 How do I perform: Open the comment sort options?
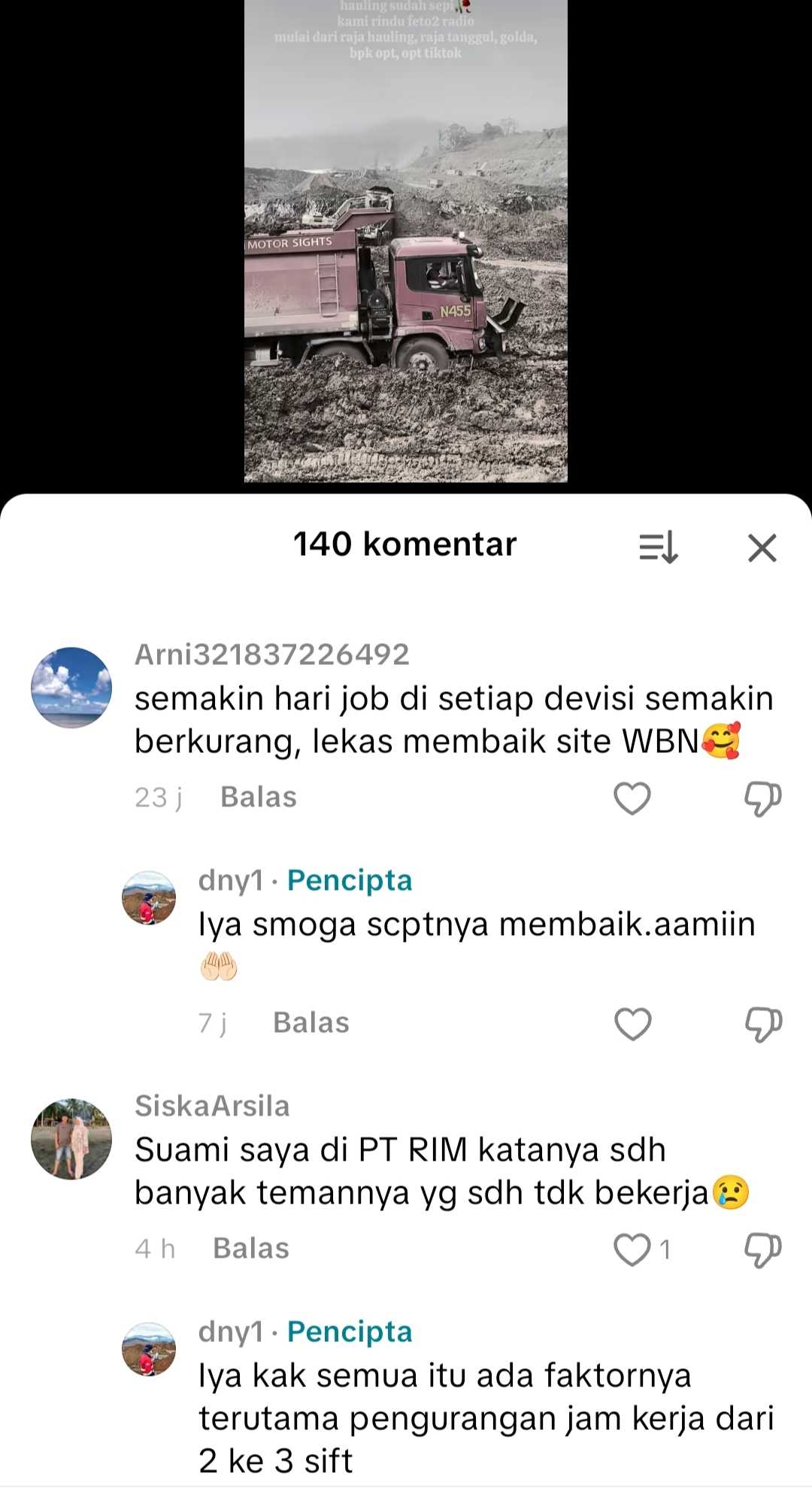pos(659,547)
